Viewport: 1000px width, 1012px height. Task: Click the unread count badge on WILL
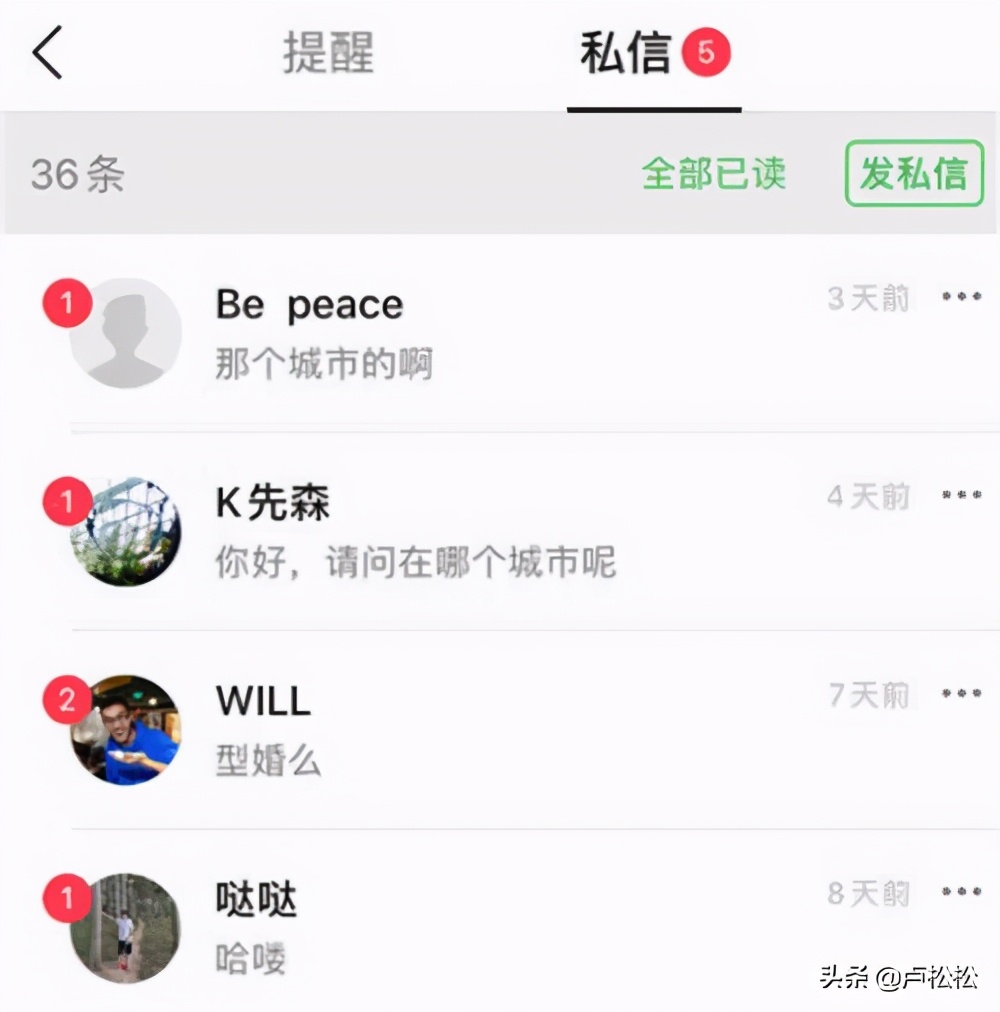click(66, 700)
